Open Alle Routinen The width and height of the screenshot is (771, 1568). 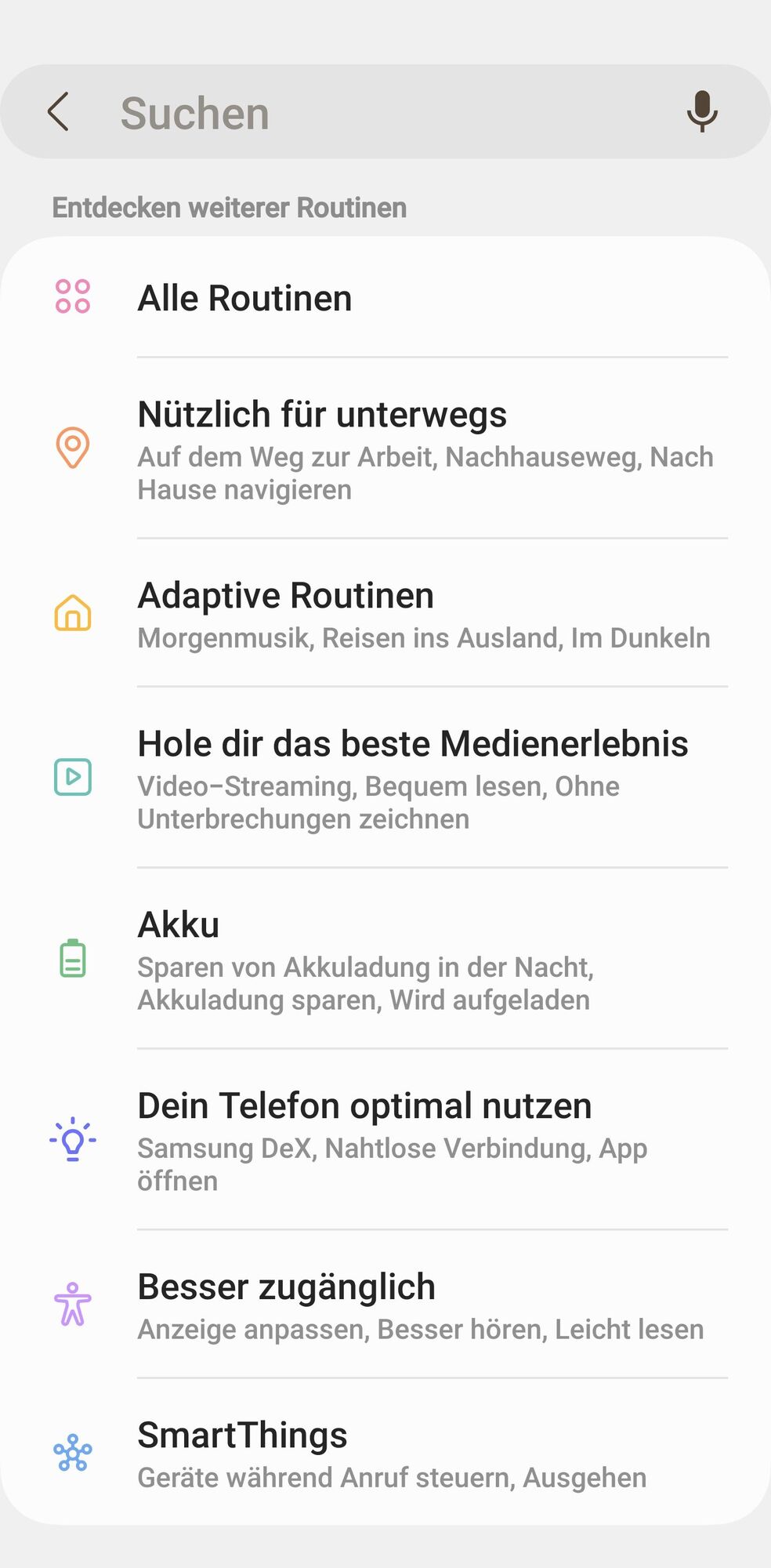tap(384, 298)
